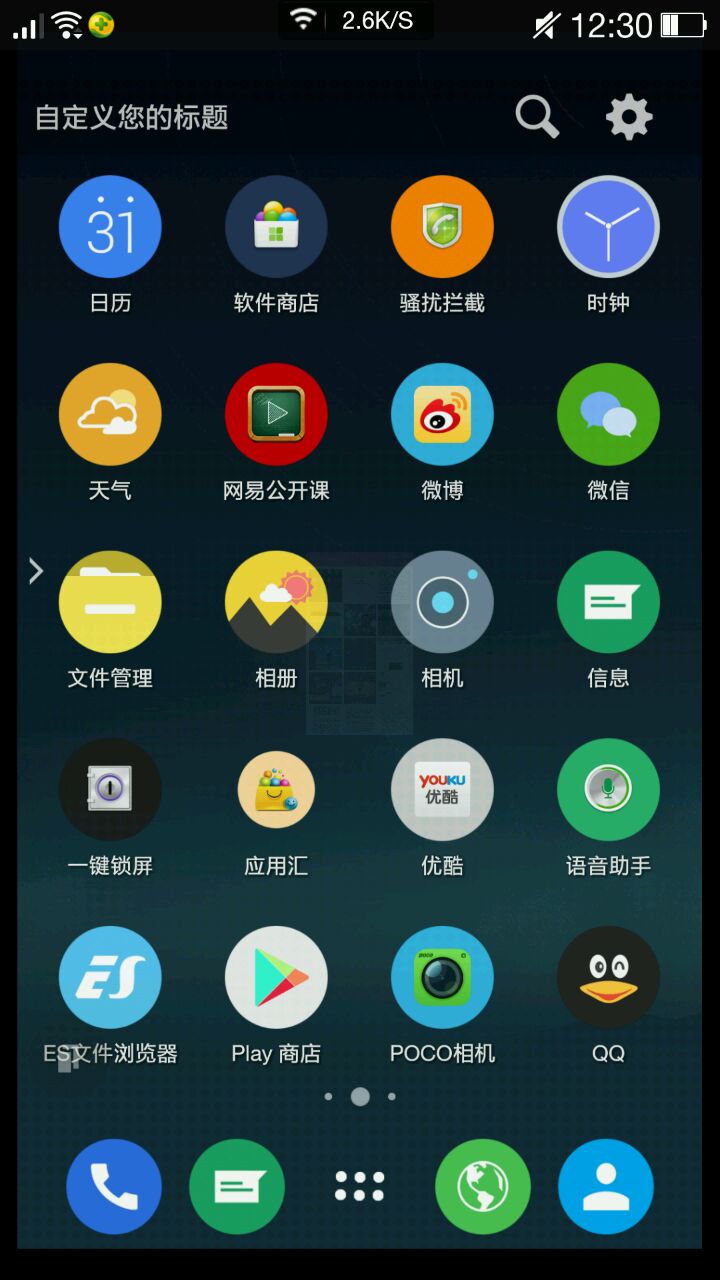The width and height of the screenshot is (720, 1280).
Task: Open 文件管理 file manager
Action: click(x=110, y=602)
